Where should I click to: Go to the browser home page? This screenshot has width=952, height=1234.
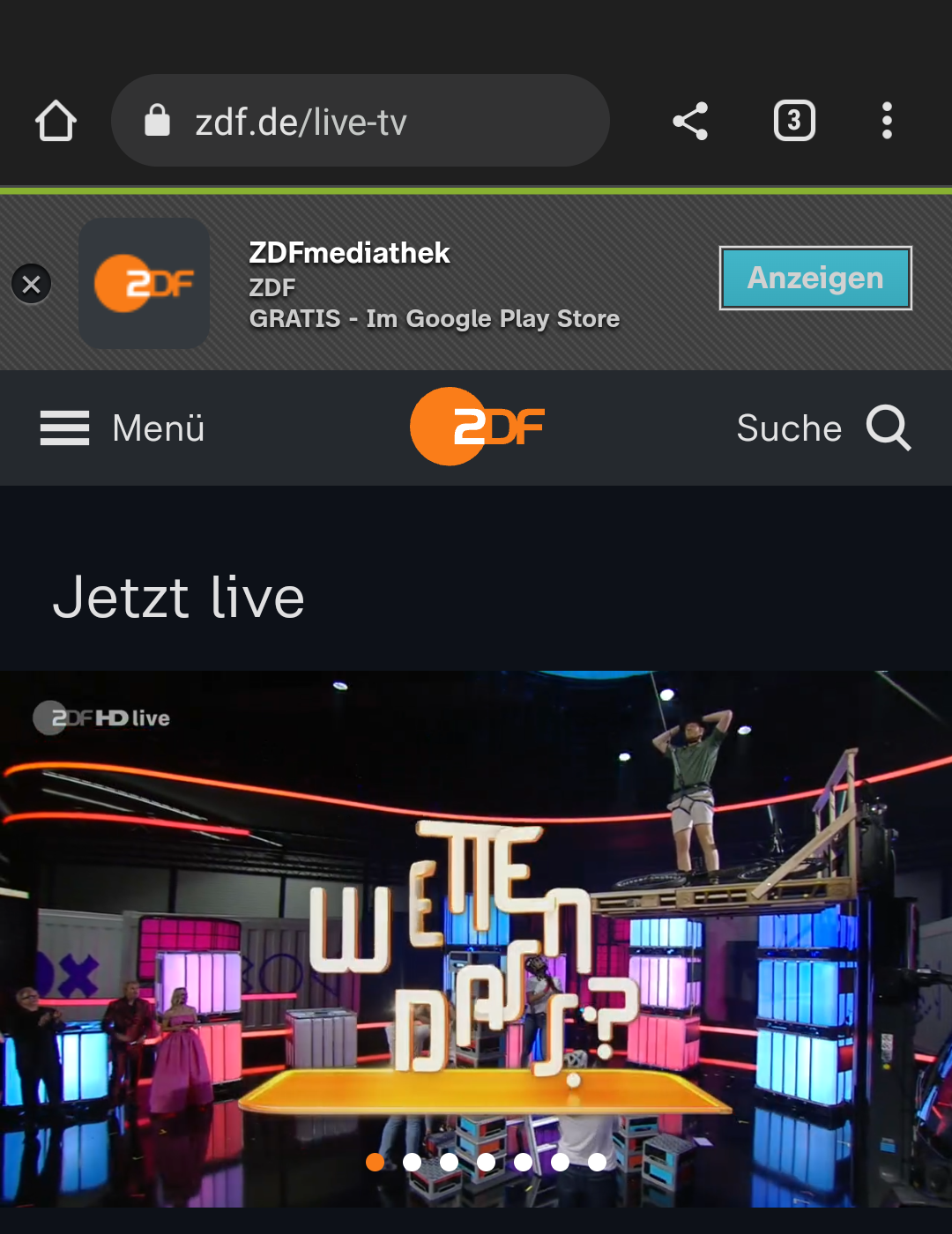click(56, 121)
